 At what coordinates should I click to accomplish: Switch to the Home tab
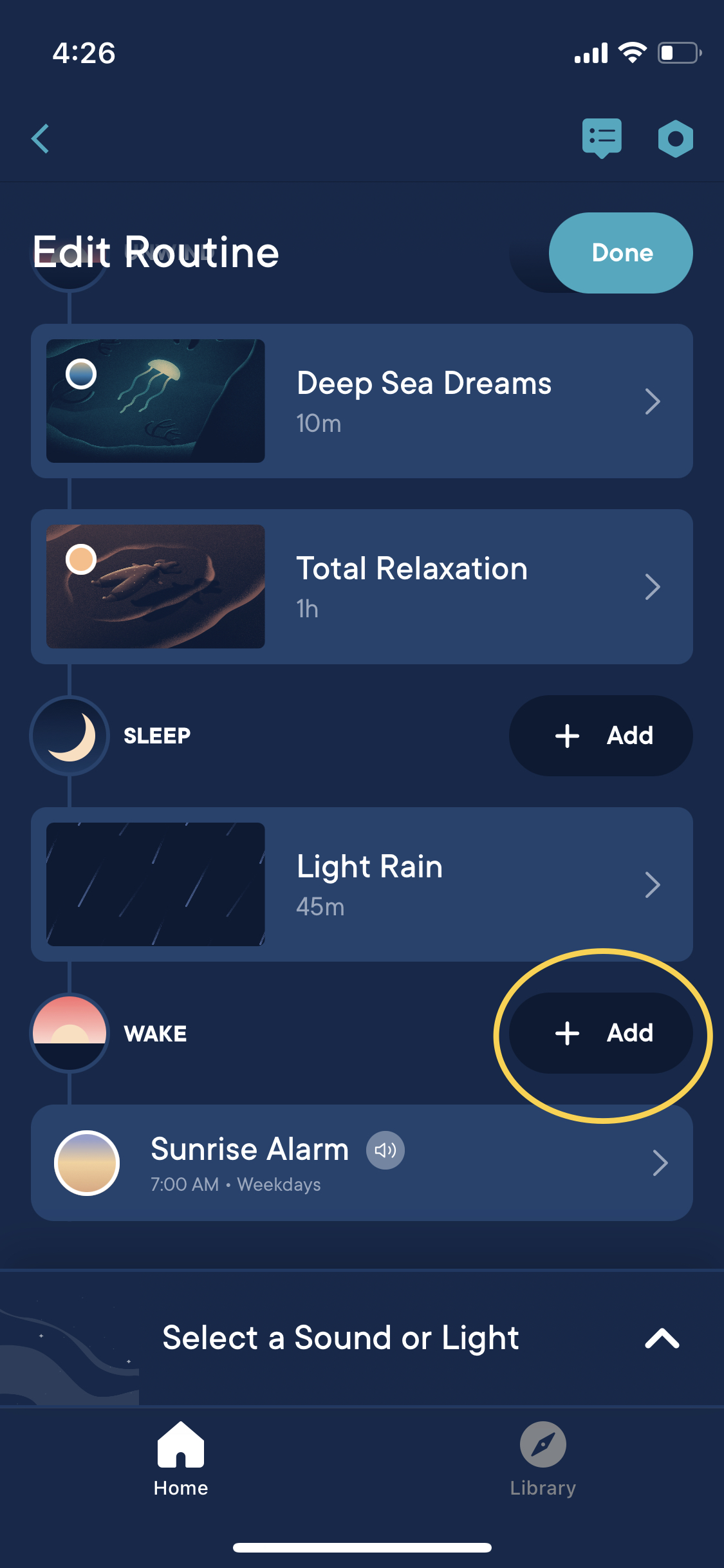pyautogui.click(x=181, y=1460)
